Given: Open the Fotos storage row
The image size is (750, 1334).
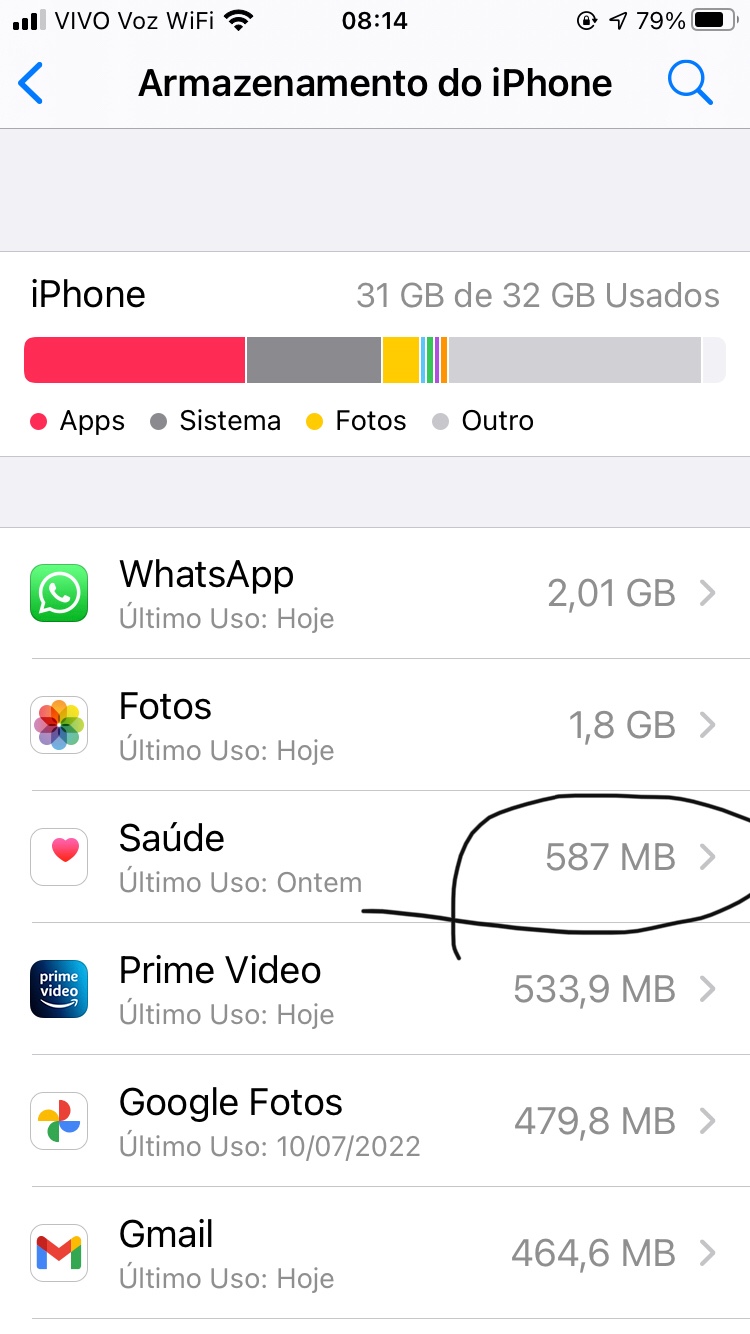Looking at the screenshot, I should click(375, 725).
